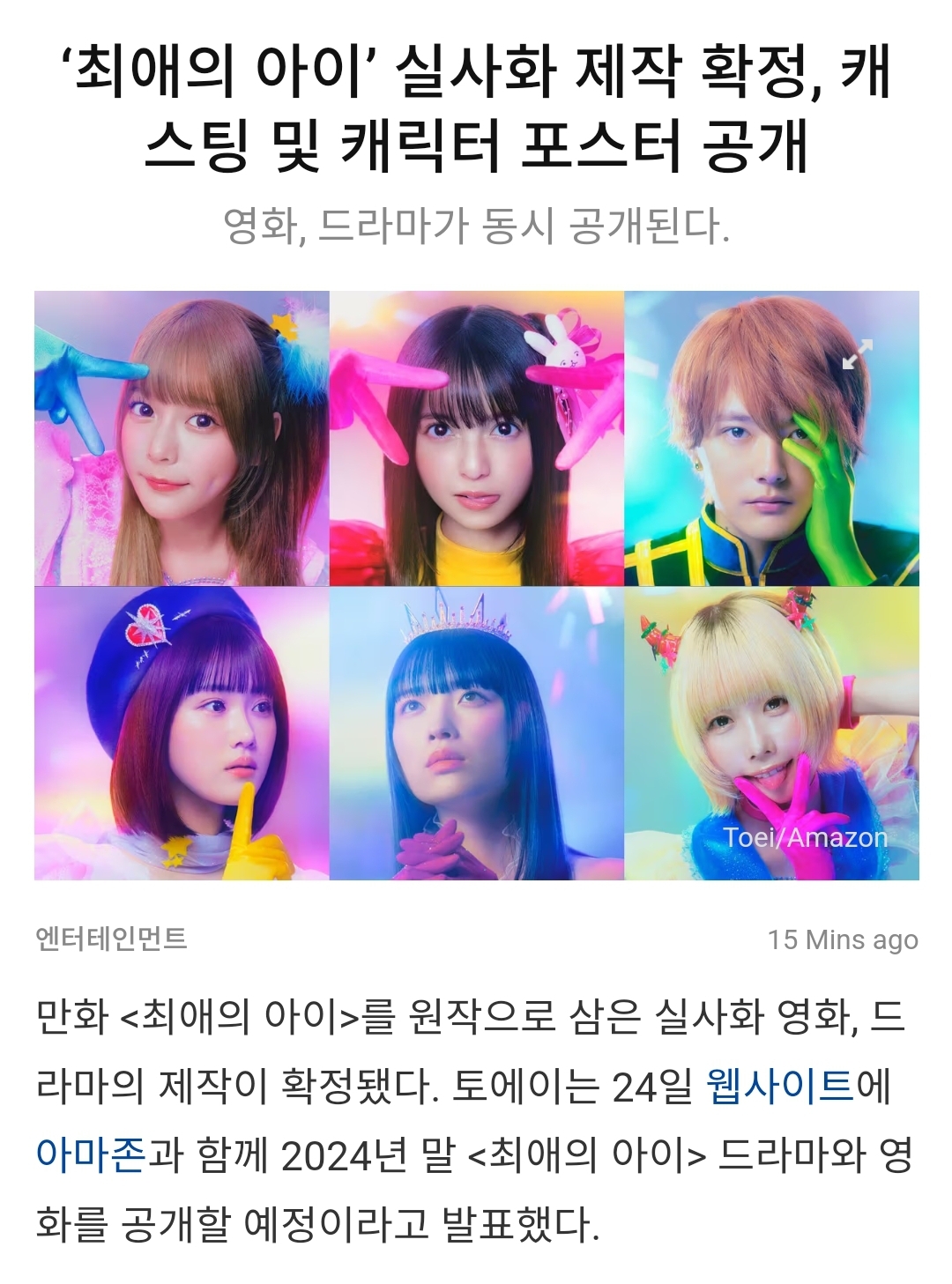Expand the article image to fullscreen
This screenshot has height=1284, width=952.
pyautogui.click(x=857, y=354)
